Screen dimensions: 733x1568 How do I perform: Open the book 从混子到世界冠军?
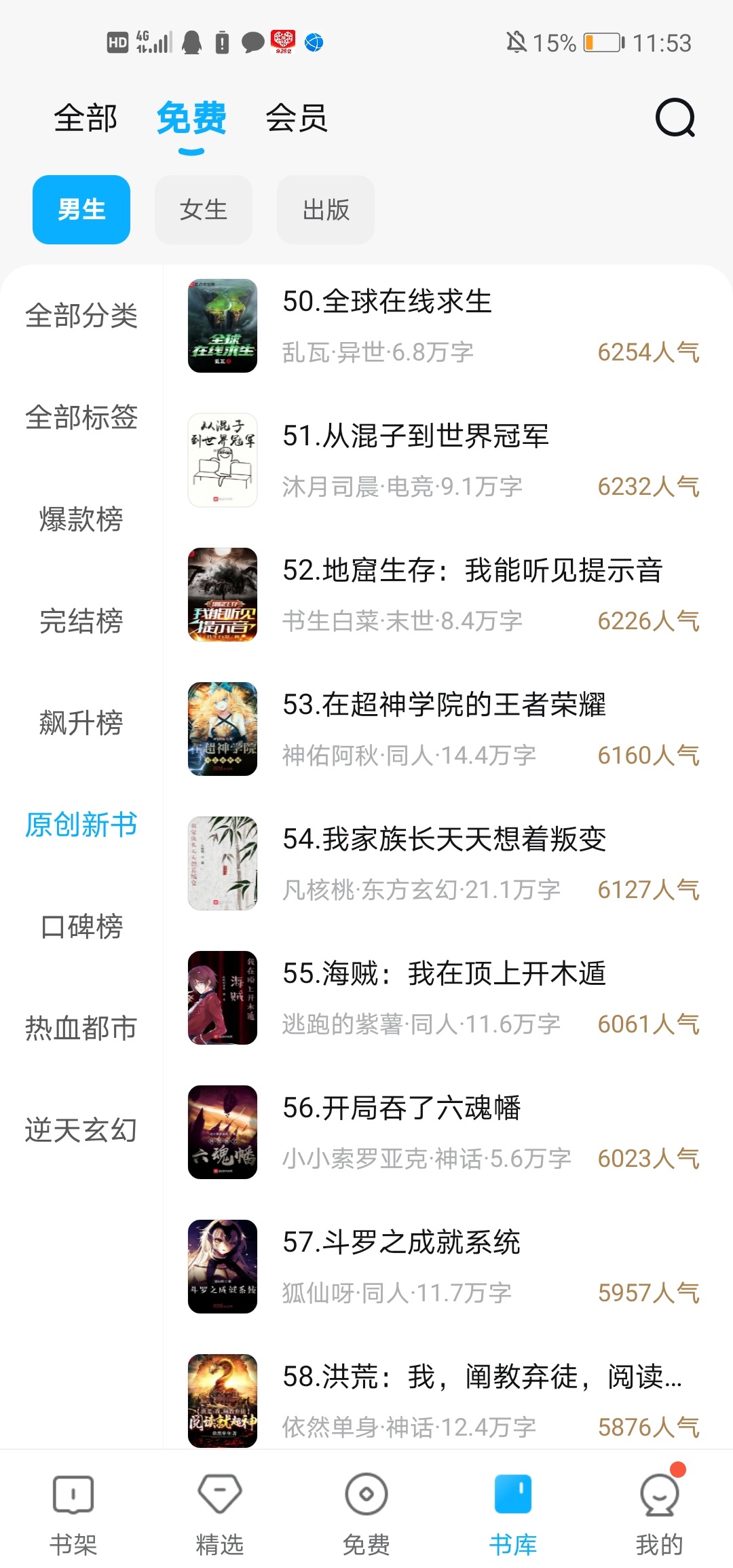[x=415, y=436]
